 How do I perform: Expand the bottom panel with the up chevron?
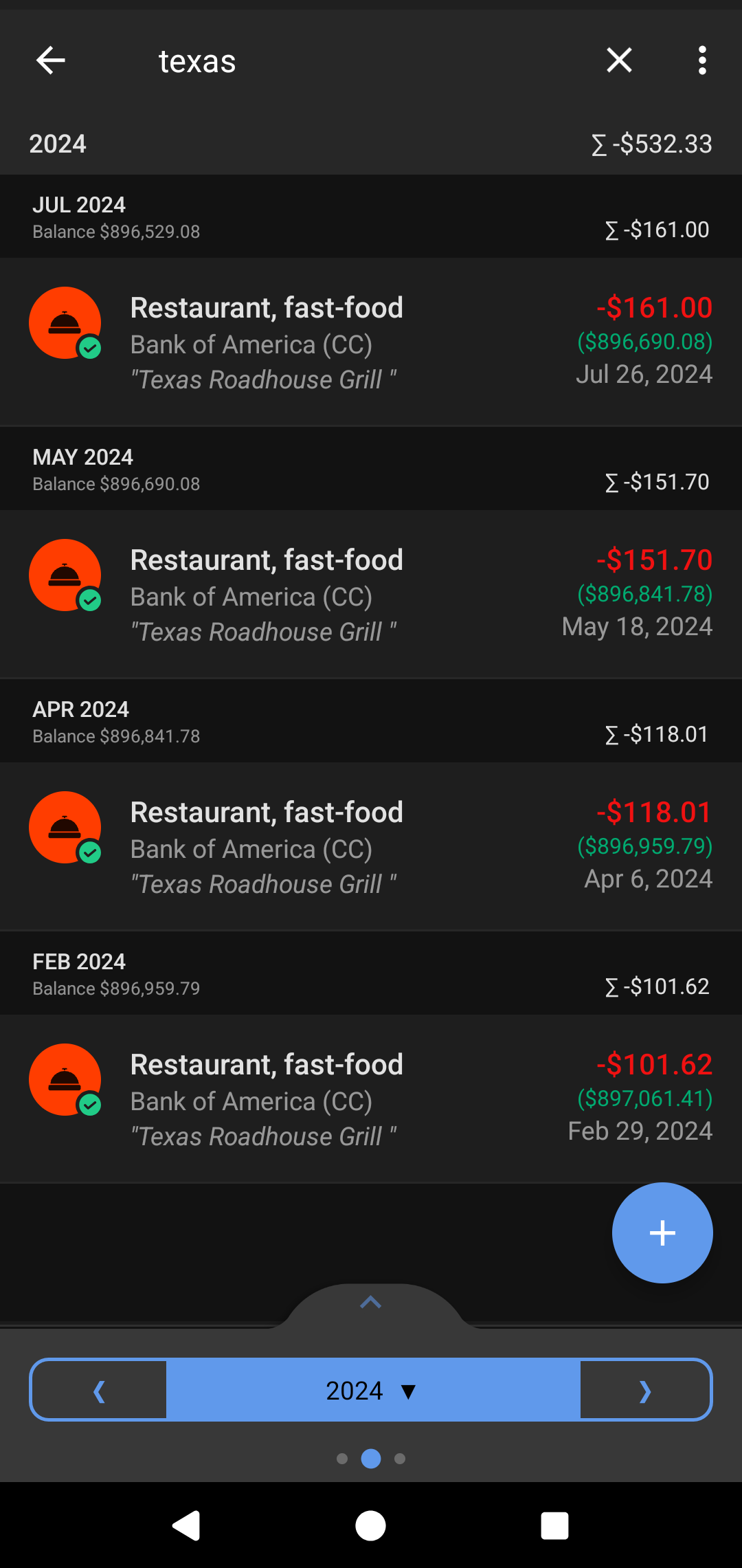[x=371, y=1302]
